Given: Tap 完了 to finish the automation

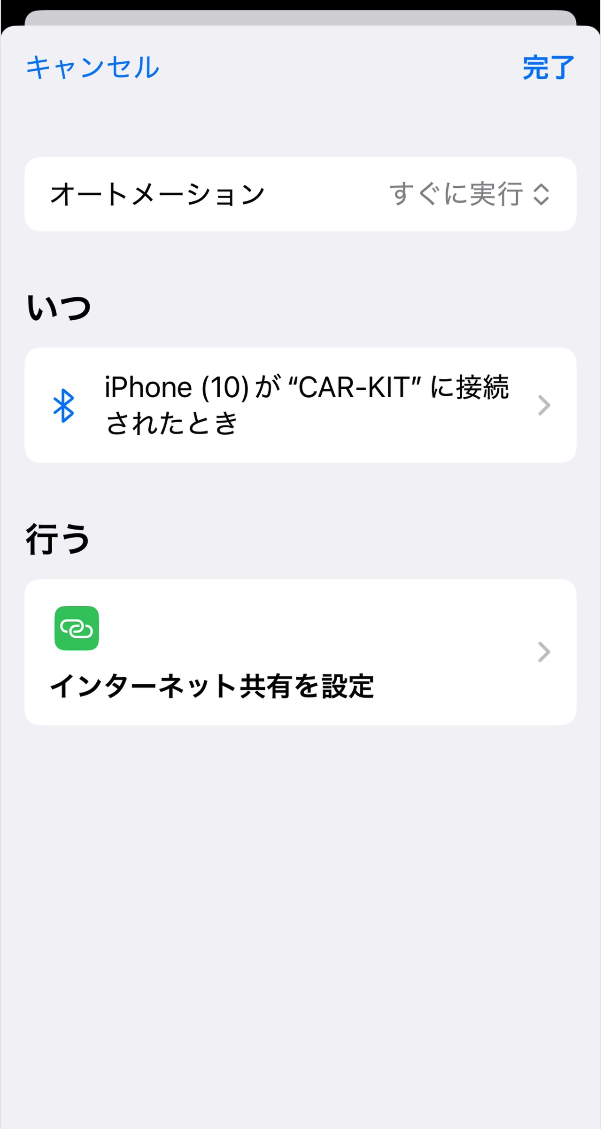Looking at the screenshot, I should click(x=548, y=68).
